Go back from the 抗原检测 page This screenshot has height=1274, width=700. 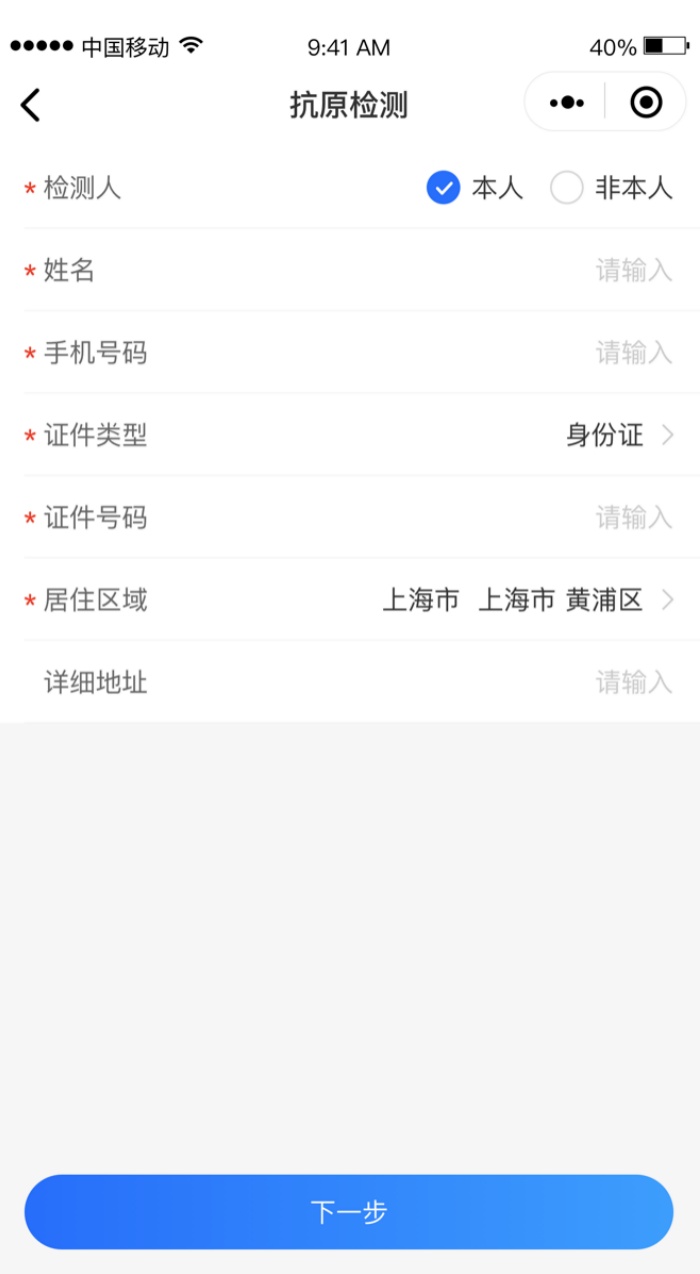(x=31, y=105)
